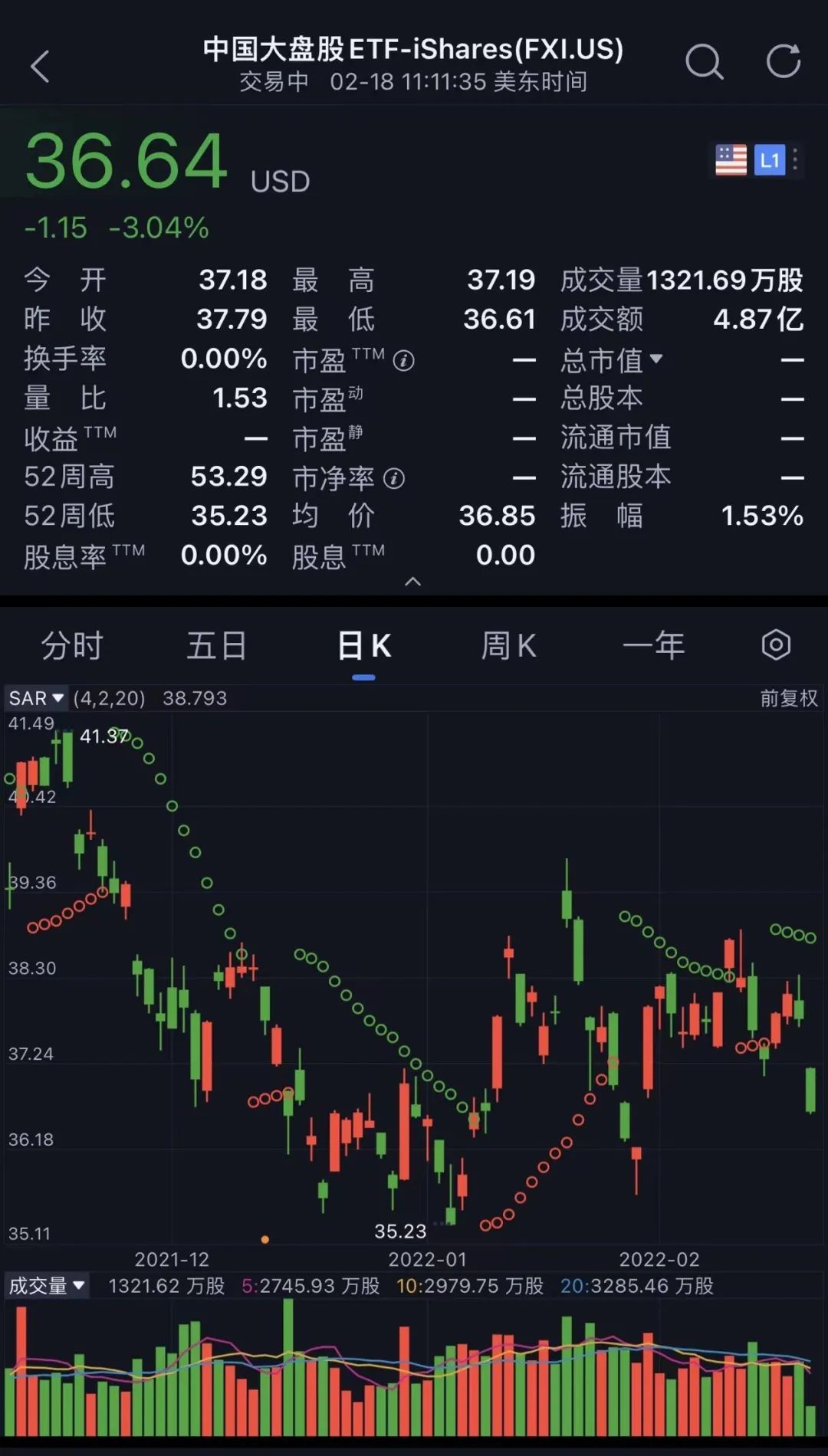Open chart settings hexagon icon
Viewport: 828px width, 1456px height.
click(x=776, y=645)
